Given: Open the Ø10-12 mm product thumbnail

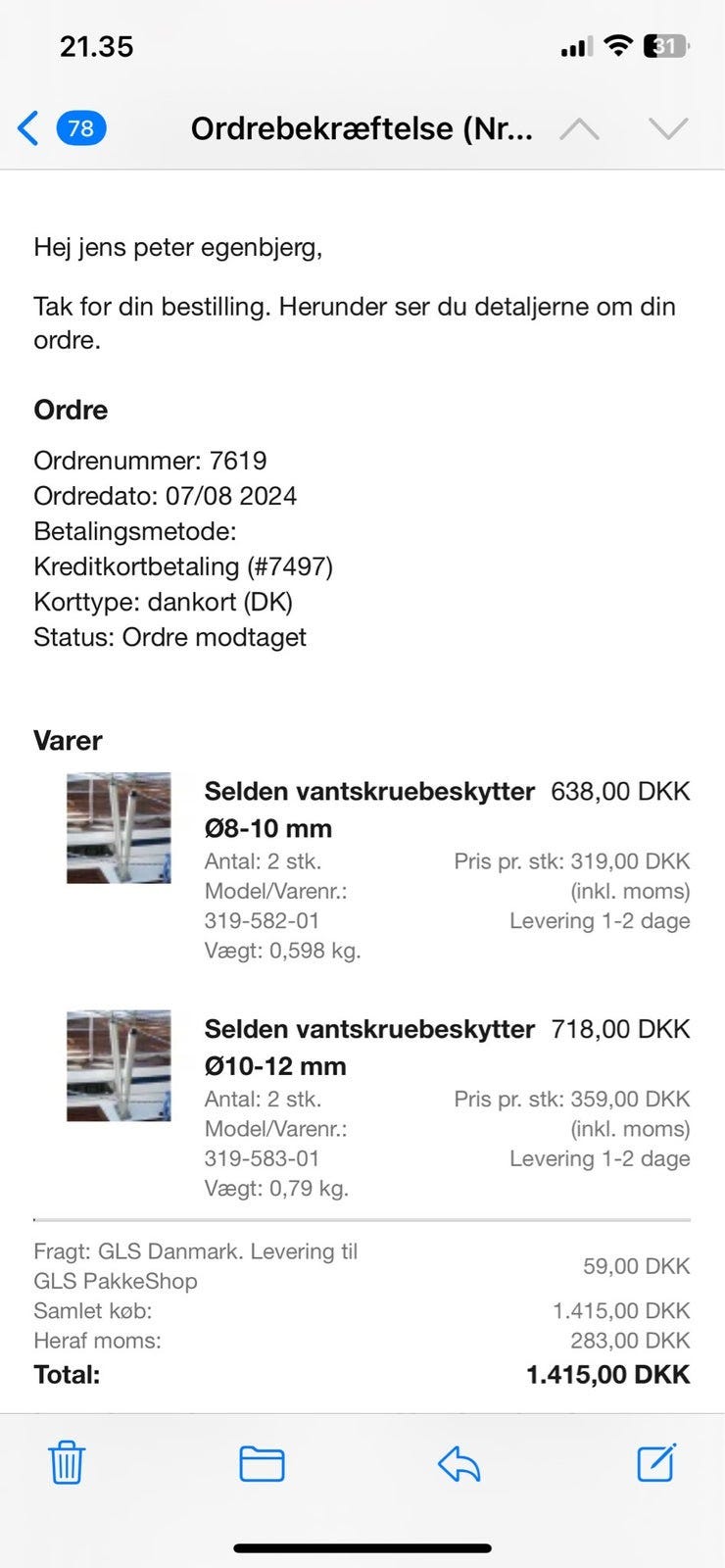Looking at the screenshot, I should (x=118, y=1065).
